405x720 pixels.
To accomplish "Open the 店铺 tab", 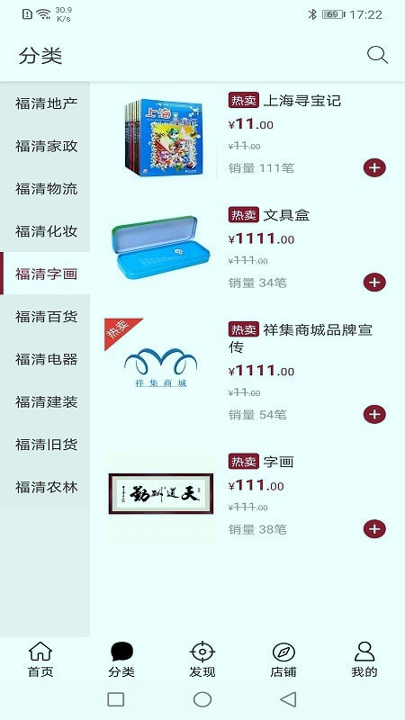I will click(283, 659).
